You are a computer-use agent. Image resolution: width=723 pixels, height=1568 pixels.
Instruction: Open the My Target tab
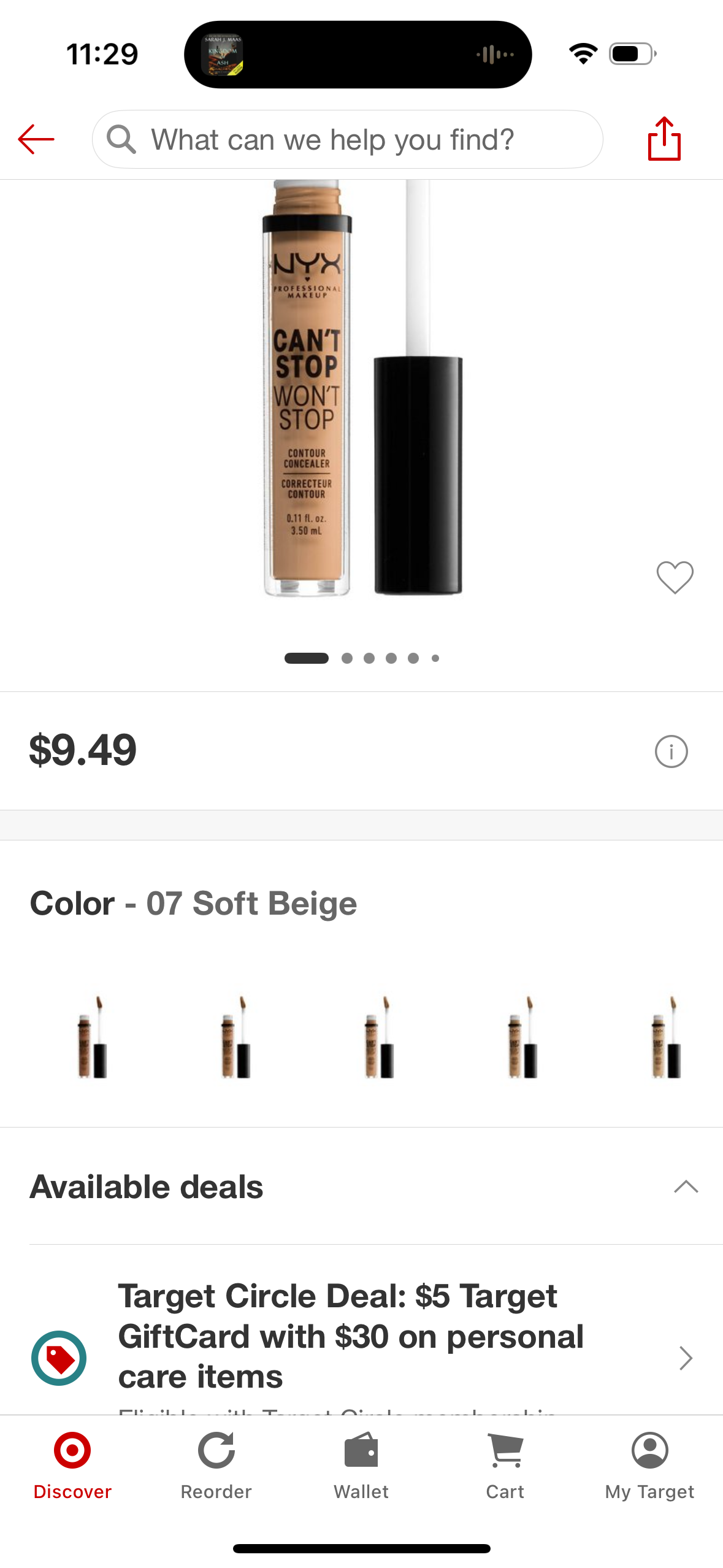point(649,1465)
